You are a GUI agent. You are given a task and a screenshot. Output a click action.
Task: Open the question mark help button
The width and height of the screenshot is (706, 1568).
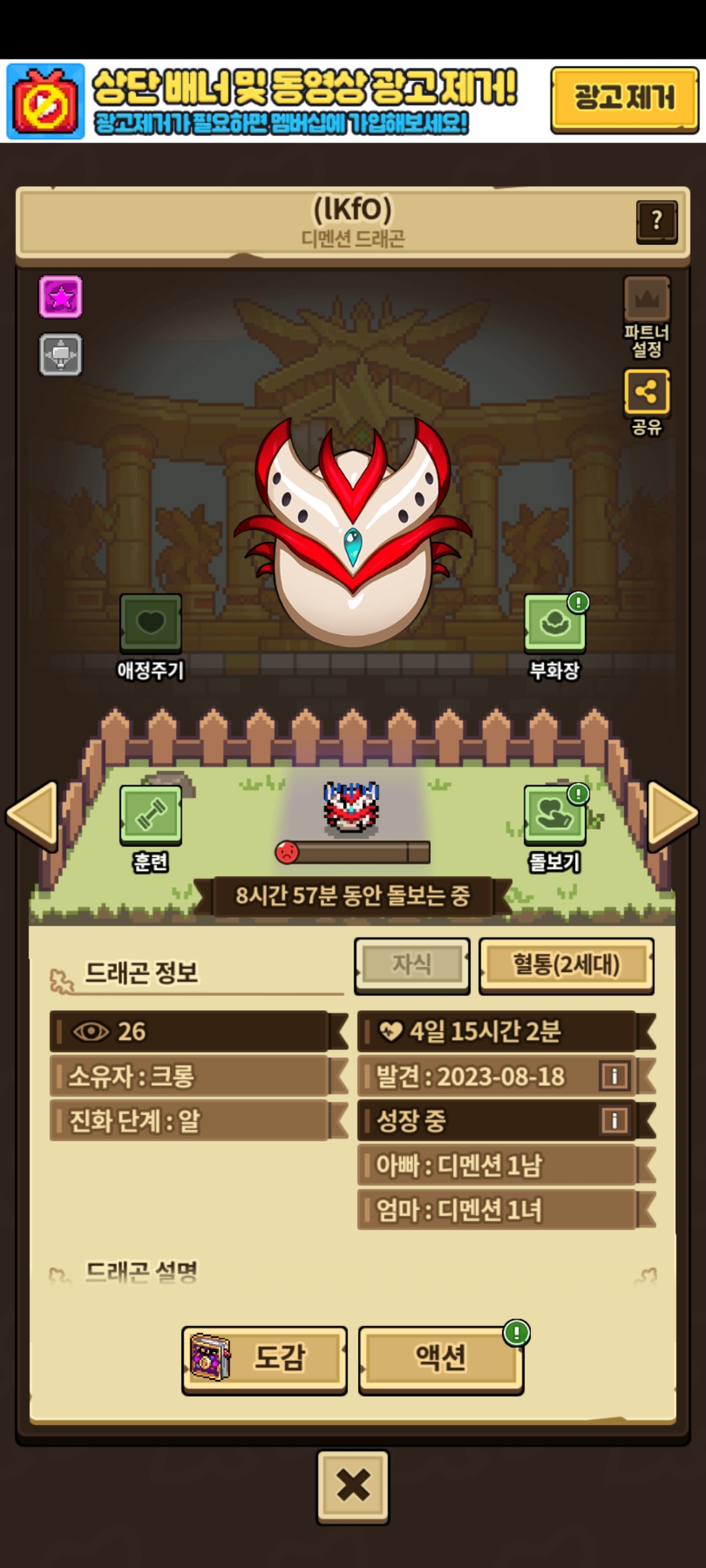point(656,222)
